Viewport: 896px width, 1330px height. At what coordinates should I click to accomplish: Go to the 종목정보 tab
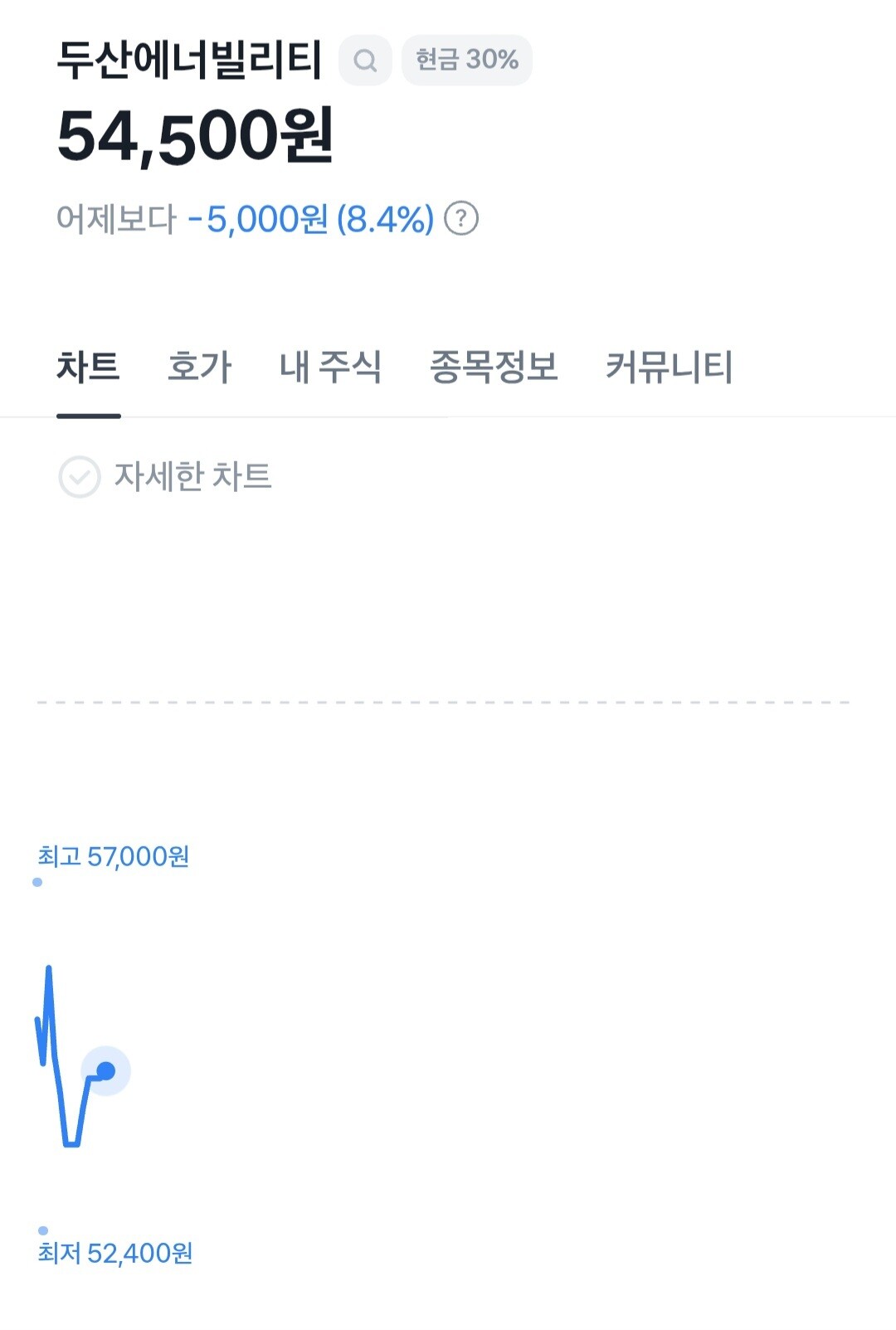tap(494, 367)
